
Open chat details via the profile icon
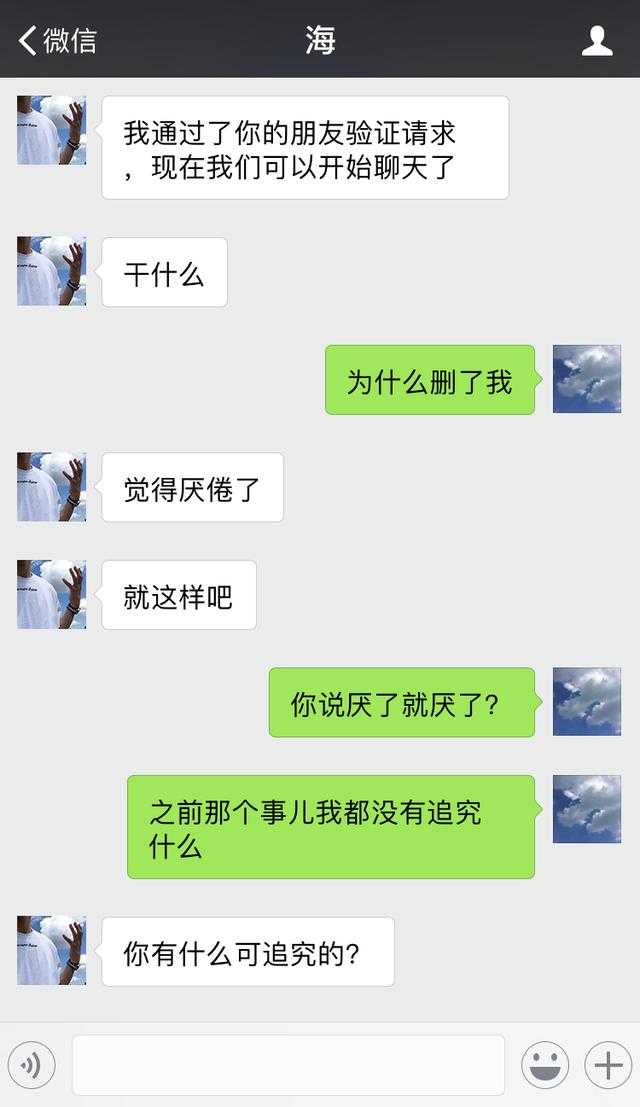(597, 40)
